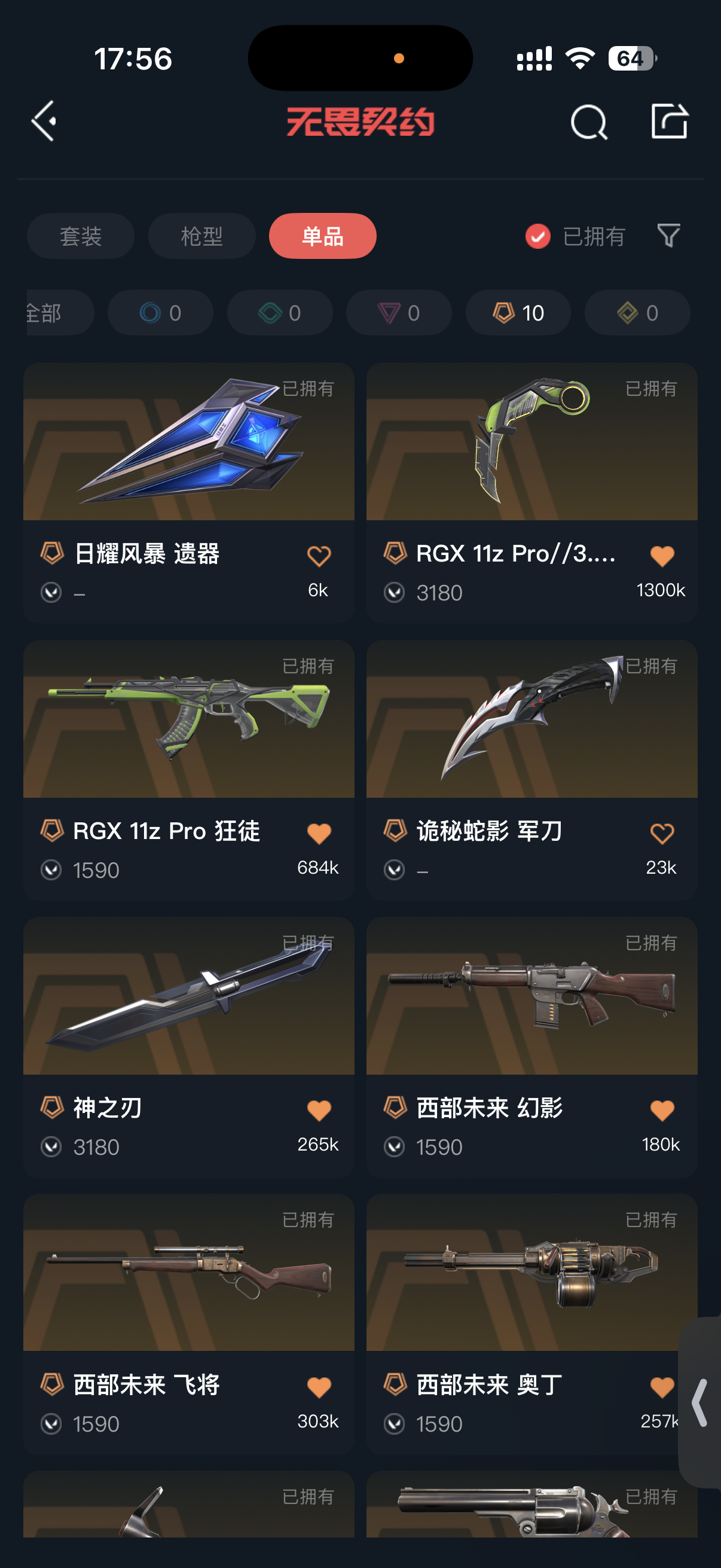The width and height of the screenshot is (721, 1568).
Task: Expand the side panel arrow handle
Action: (x=701, y=1402)
